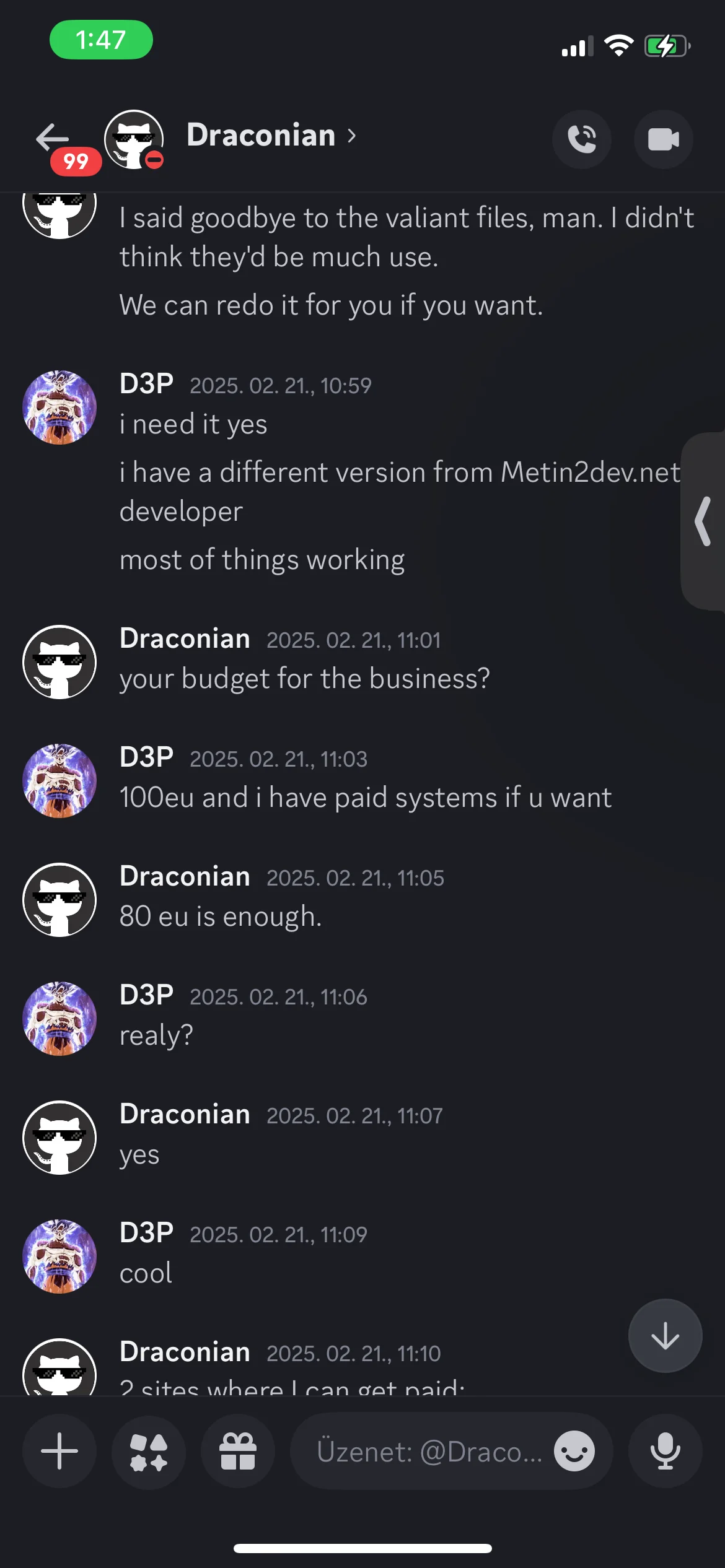The height and width of the screenshot is (1568, 725).
Task: Open the side panel handle at right edge
Action: 703,521
